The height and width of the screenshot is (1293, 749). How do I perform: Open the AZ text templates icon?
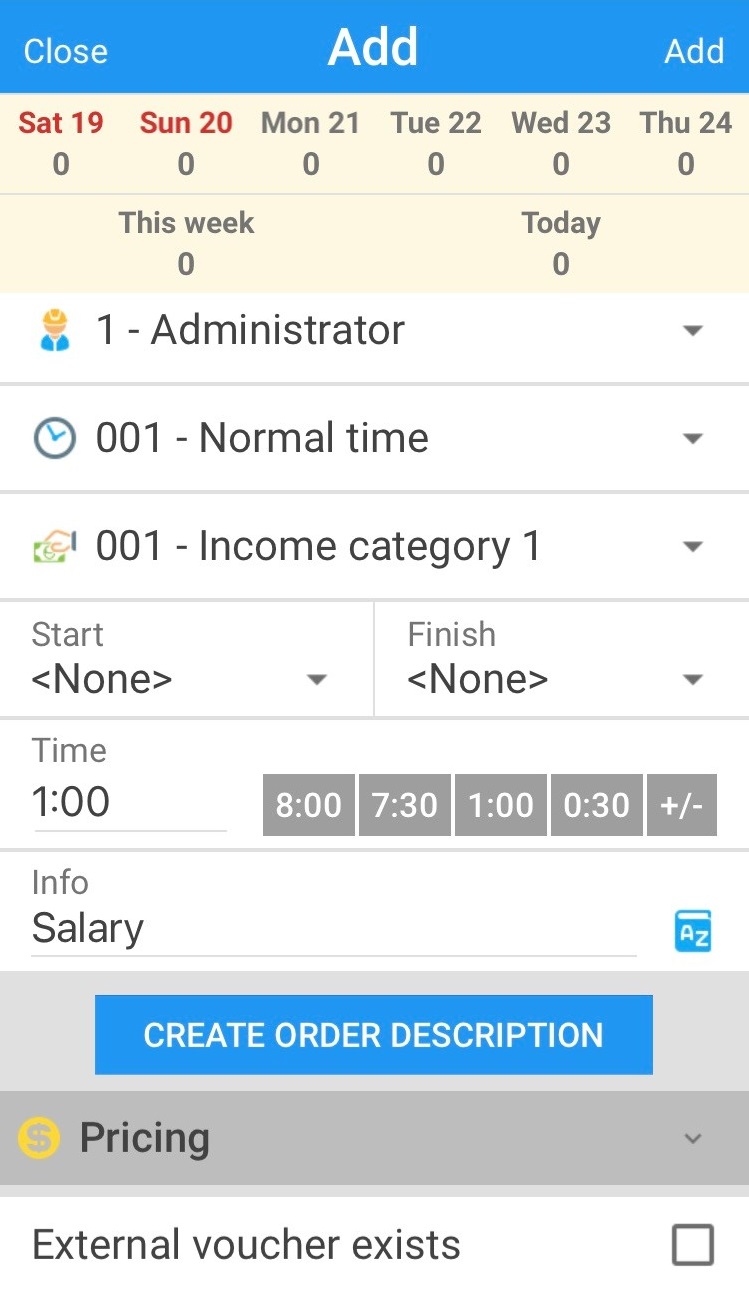click(x=693, y=931)
